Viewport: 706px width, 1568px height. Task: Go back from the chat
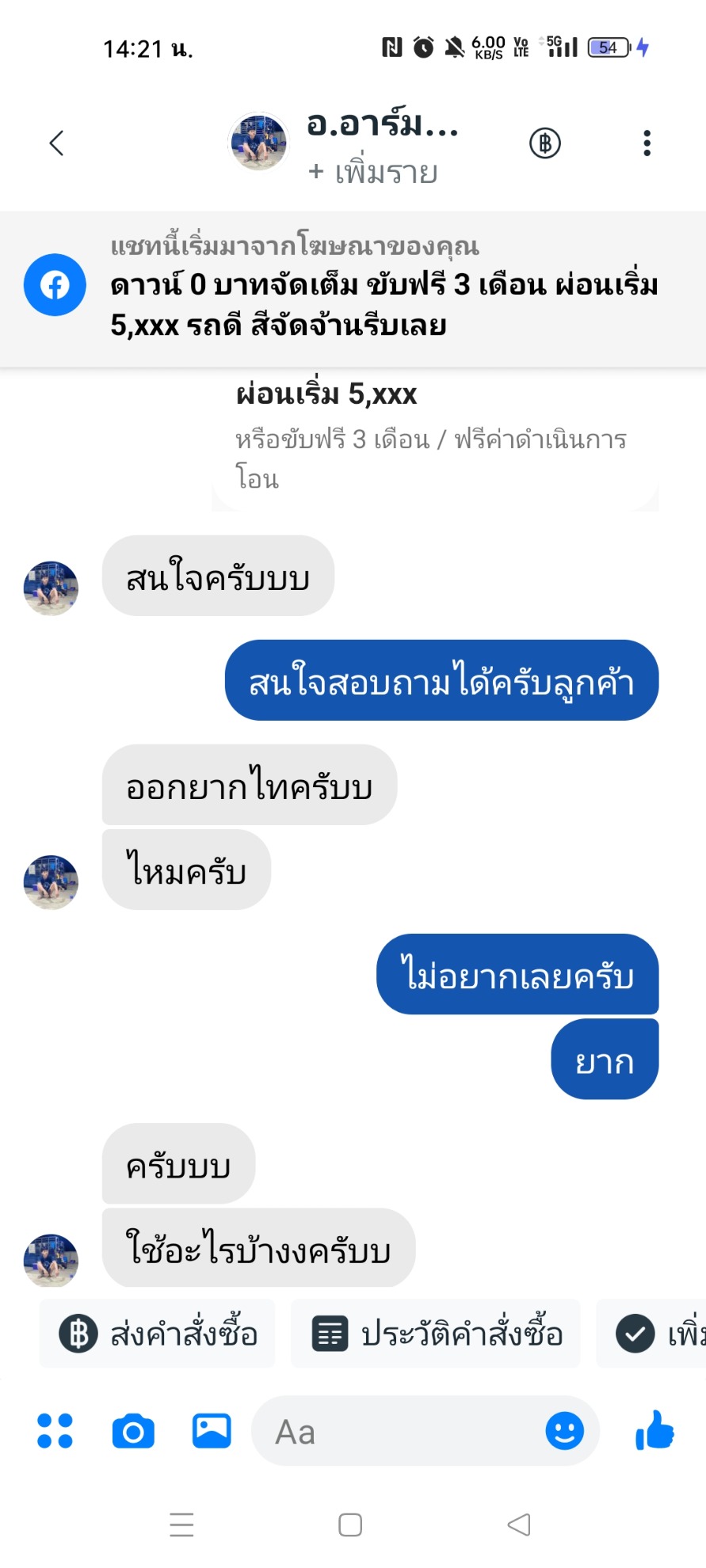[x=56, y=143]
